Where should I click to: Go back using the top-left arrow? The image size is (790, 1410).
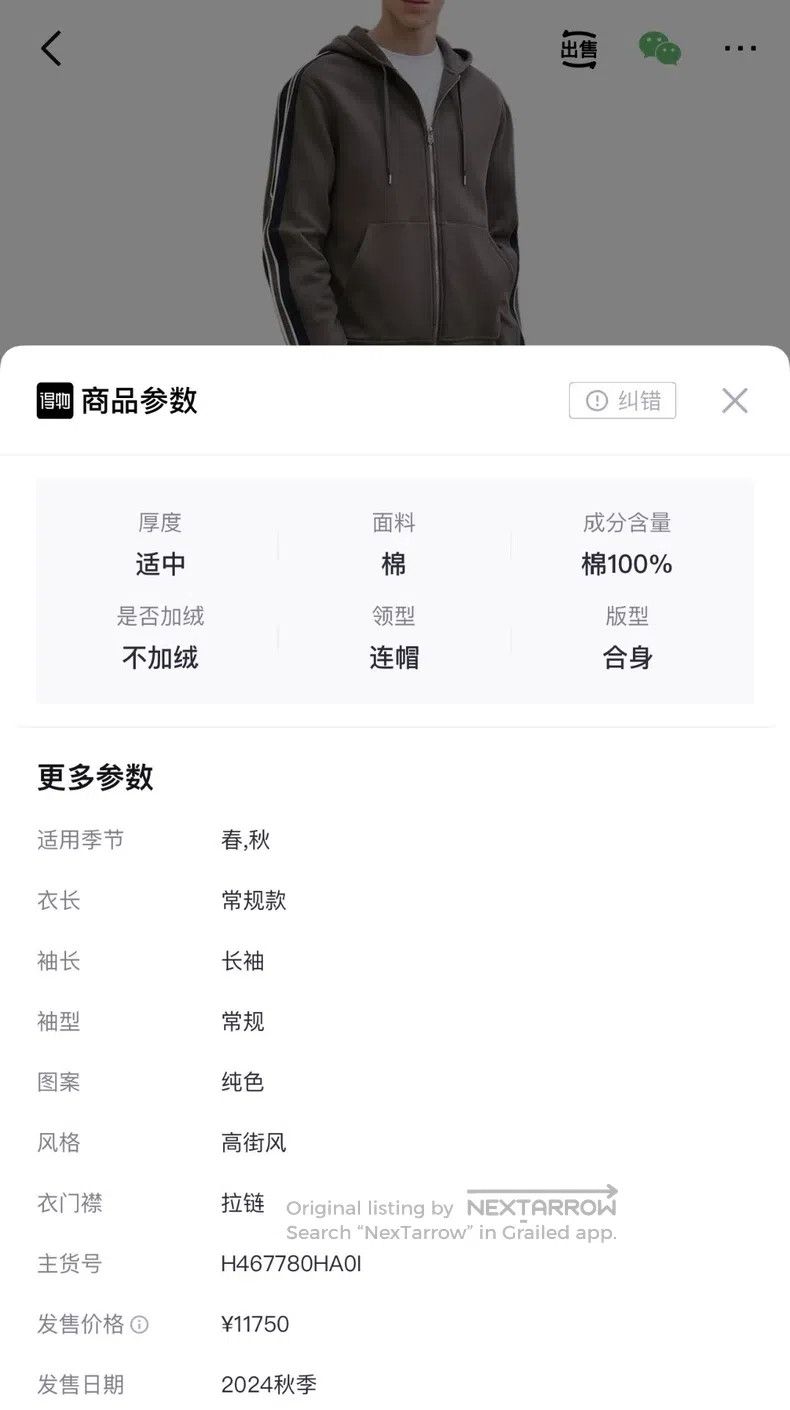point(51,48)
